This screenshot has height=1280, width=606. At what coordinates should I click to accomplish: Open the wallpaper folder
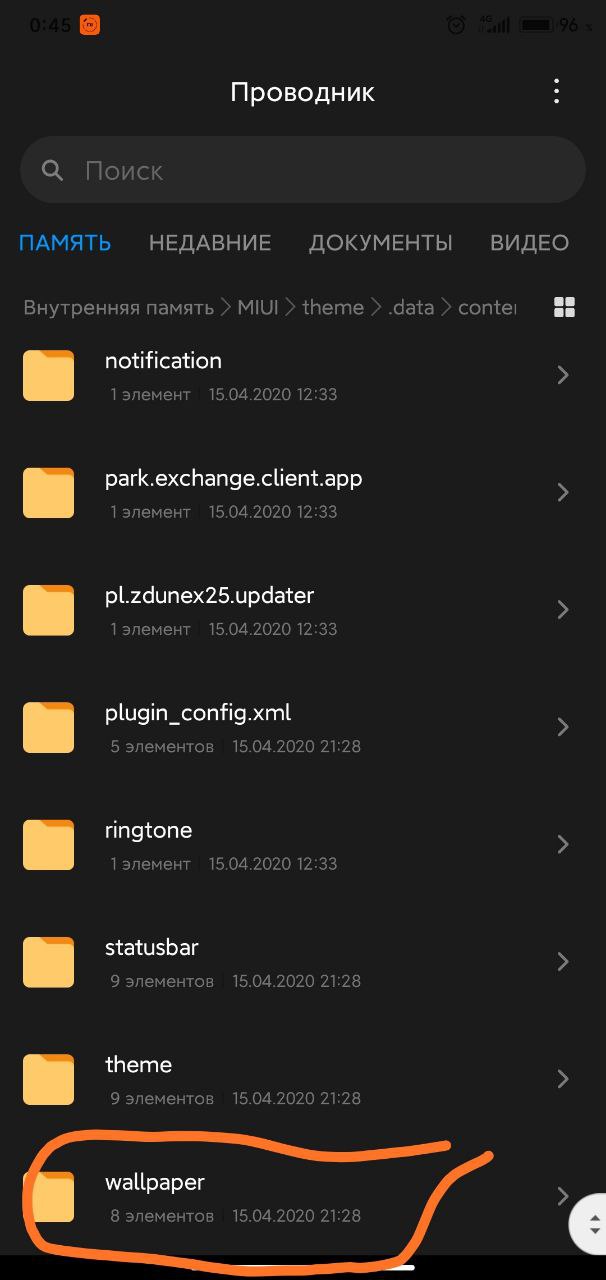pos(303,1197)
